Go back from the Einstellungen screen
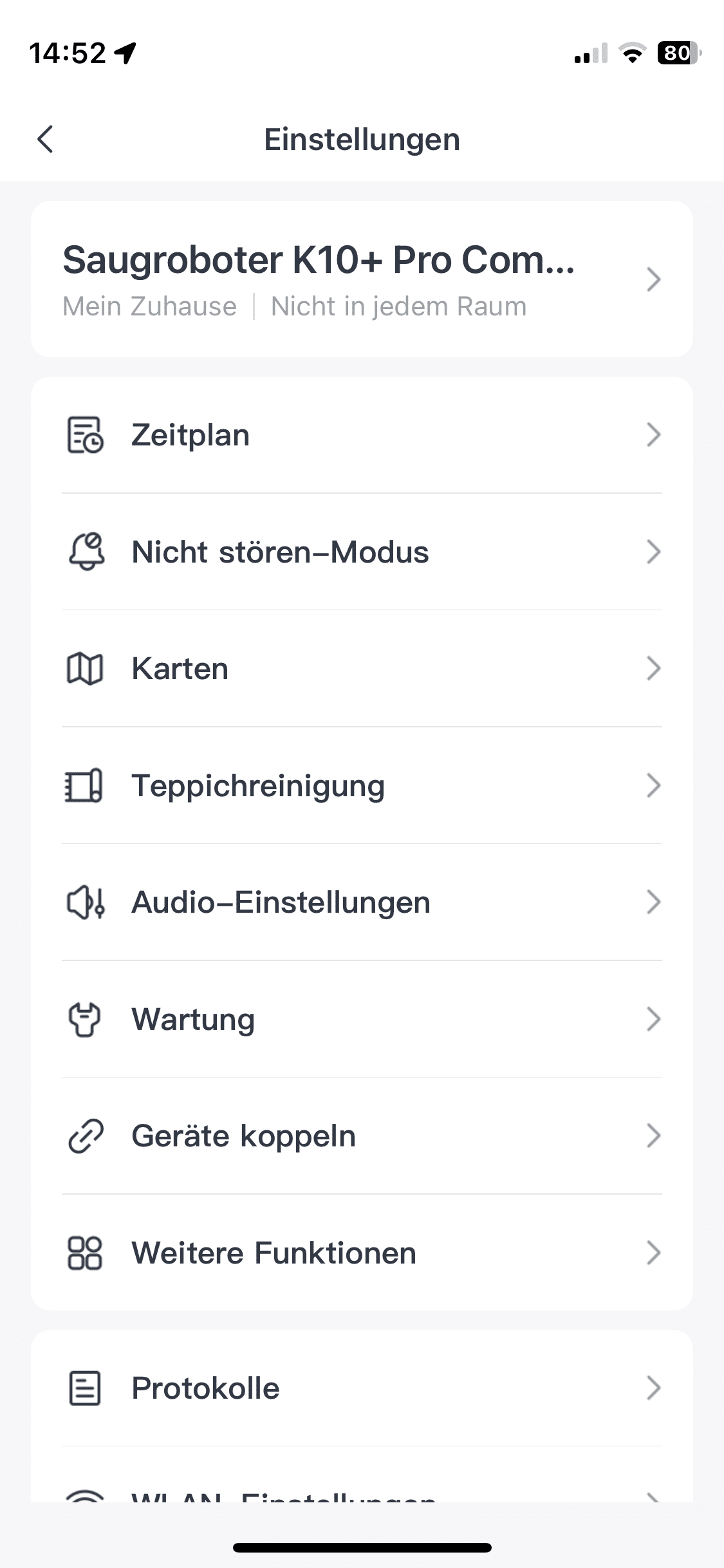Screen dimensions: 724x1568 pyautogui.click(x=45, y=139)
